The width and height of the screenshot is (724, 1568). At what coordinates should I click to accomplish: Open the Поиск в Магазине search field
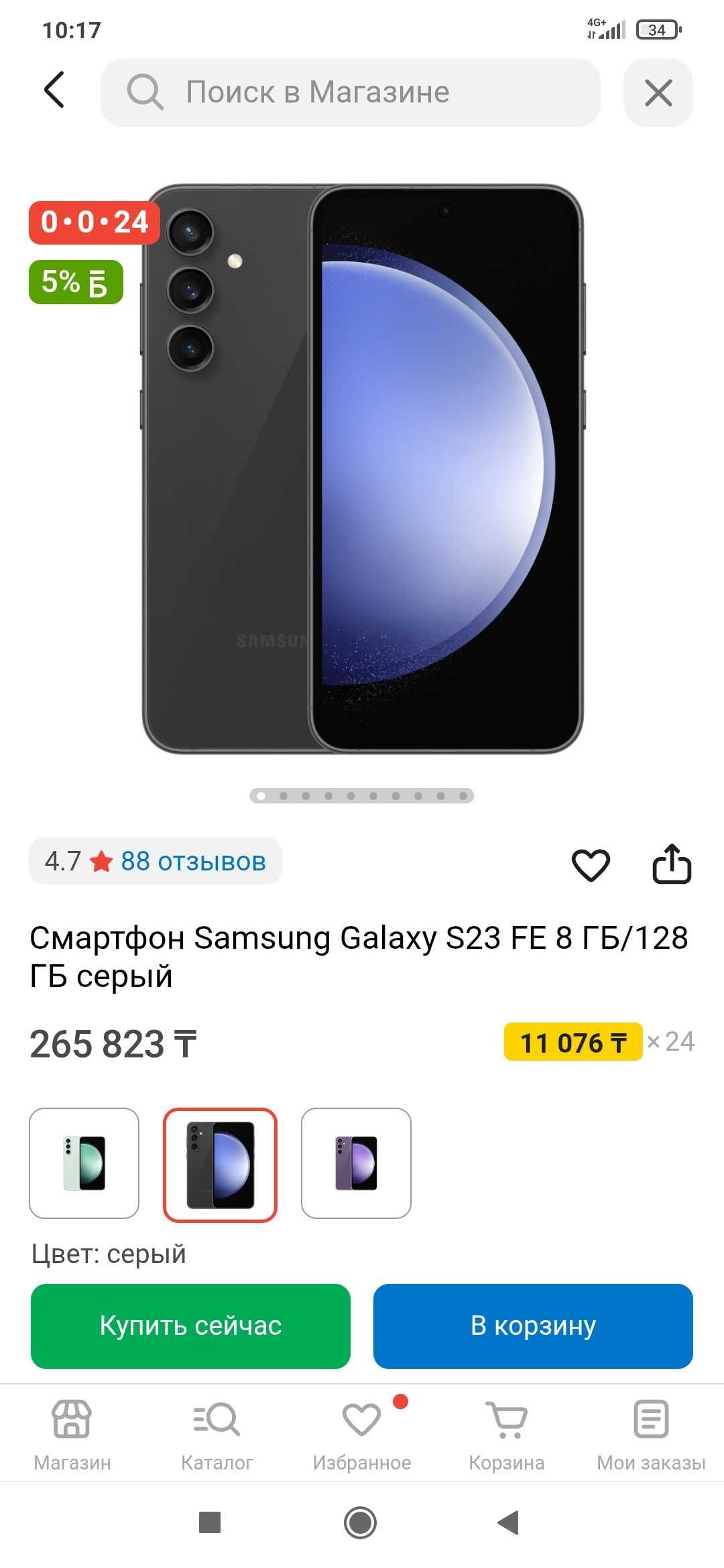[351, 92]
